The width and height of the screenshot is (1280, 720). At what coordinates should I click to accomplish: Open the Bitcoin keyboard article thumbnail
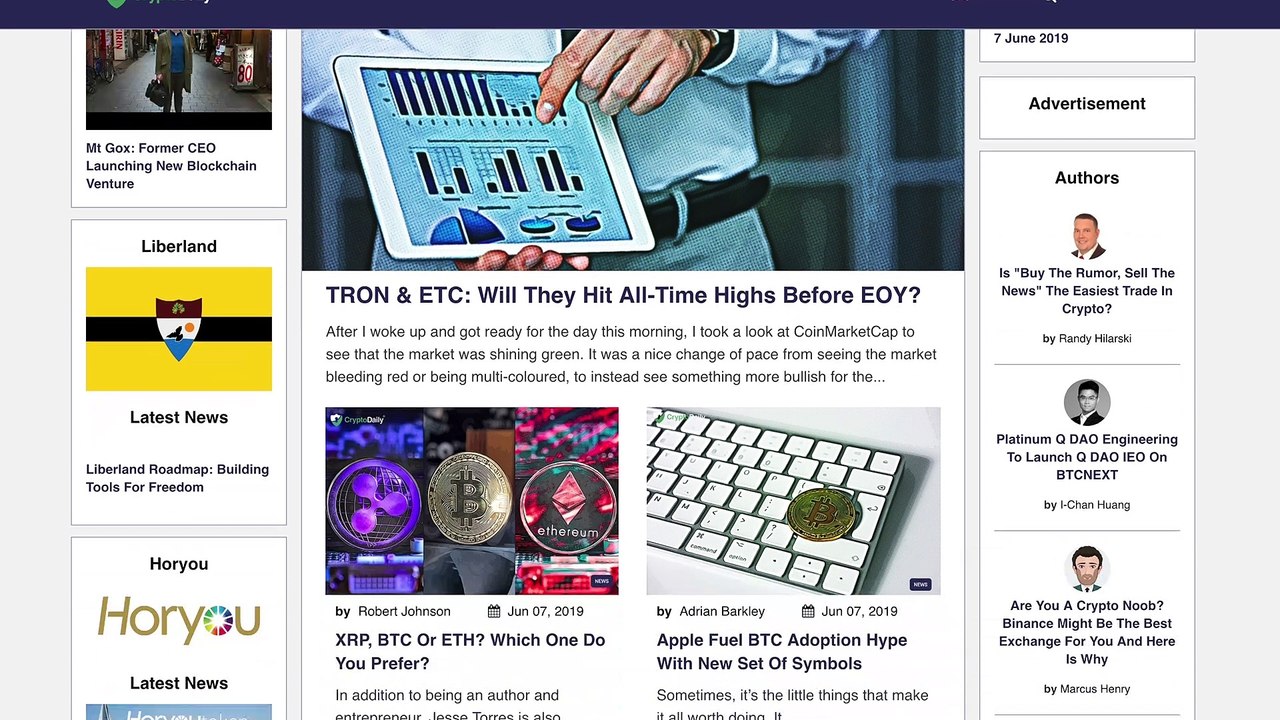point(793,501)
